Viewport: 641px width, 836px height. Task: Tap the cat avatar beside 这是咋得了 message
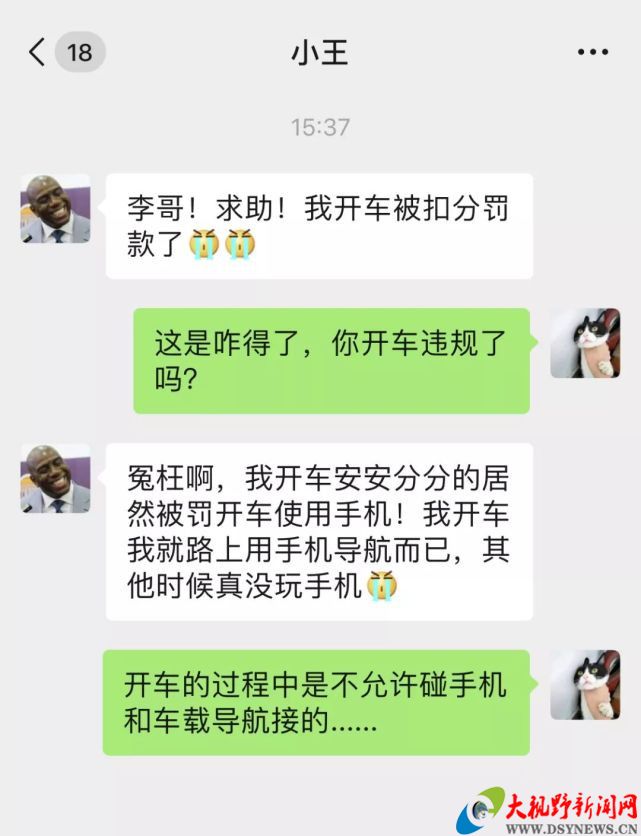click(585, 343)
